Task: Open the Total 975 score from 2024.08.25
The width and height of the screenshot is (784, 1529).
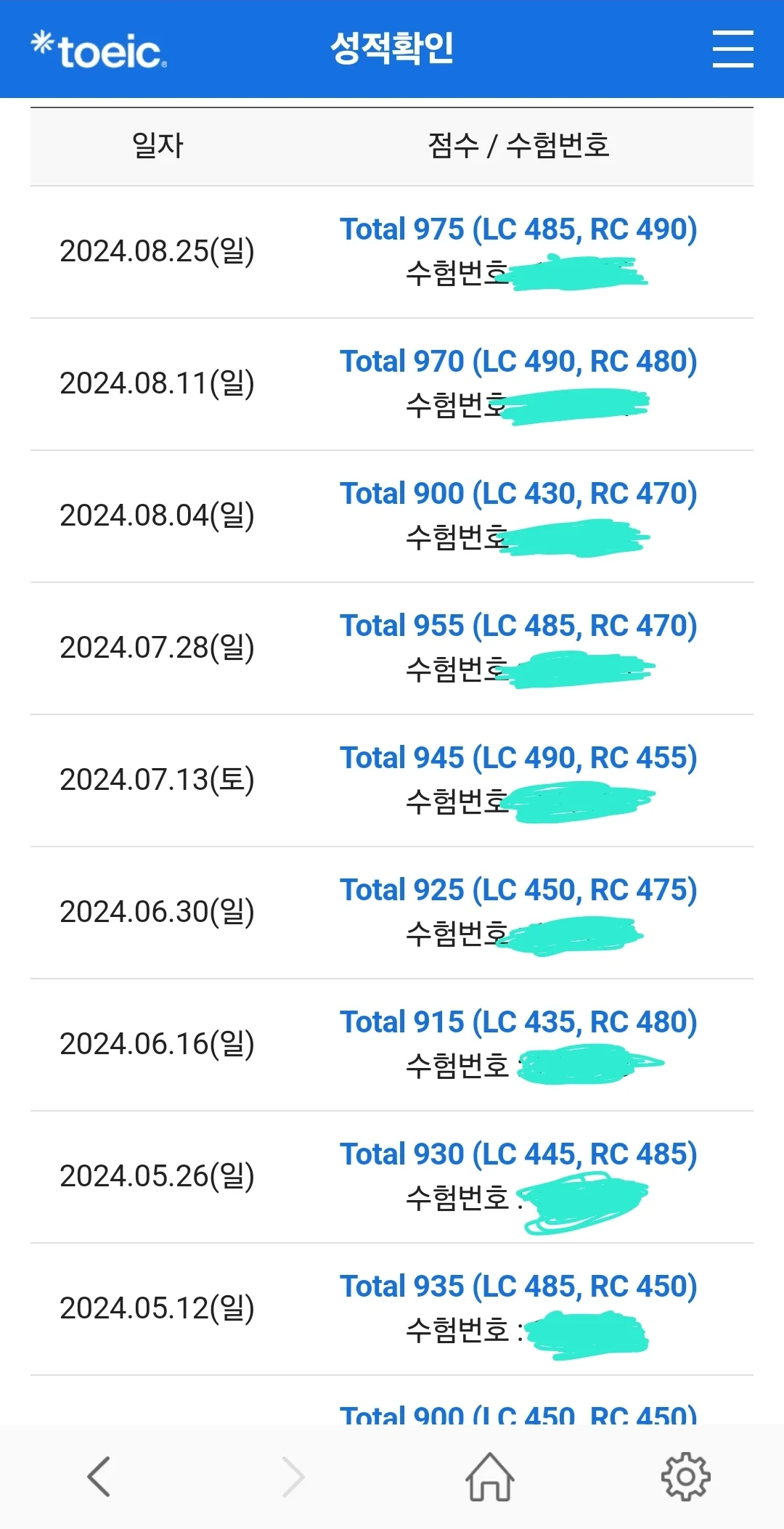Action: point(518,229)
